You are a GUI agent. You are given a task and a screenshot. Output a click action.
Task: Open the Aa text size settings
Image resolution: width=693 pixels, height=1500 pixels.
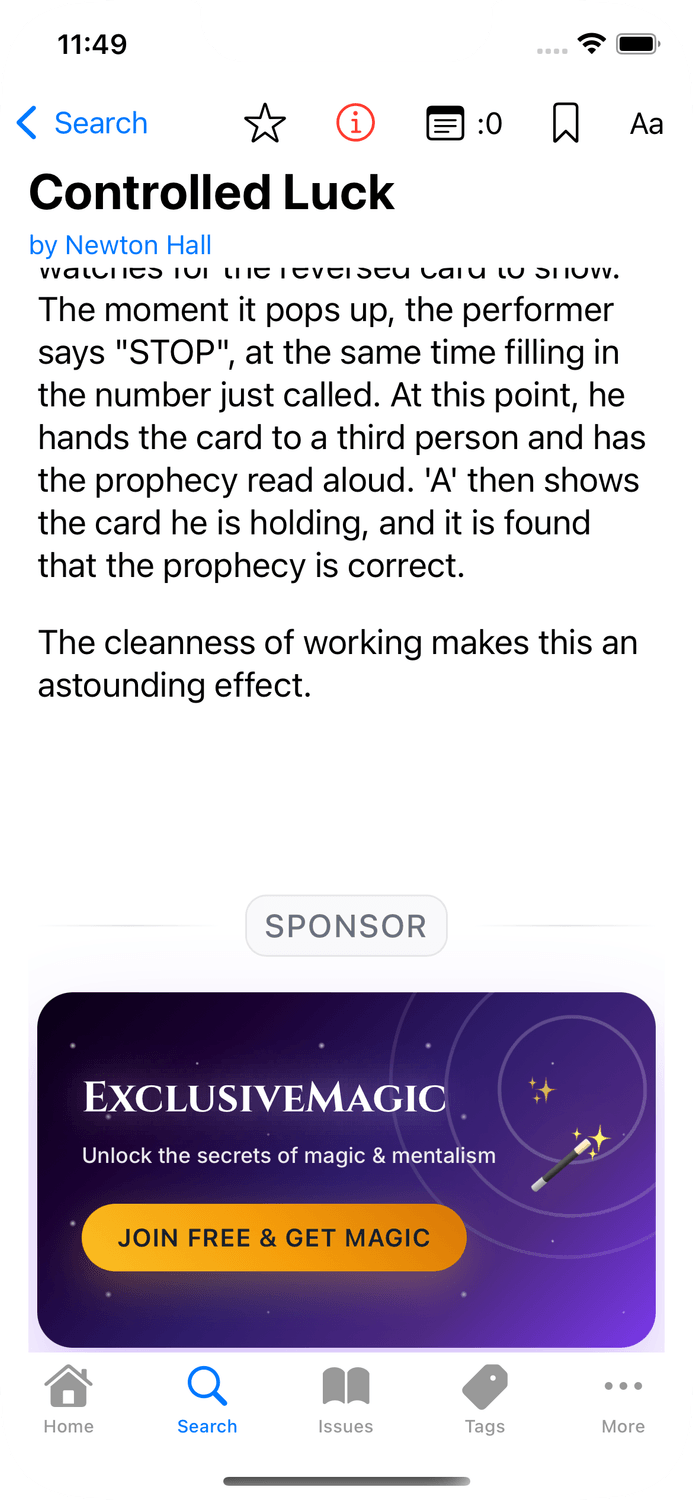646,124
